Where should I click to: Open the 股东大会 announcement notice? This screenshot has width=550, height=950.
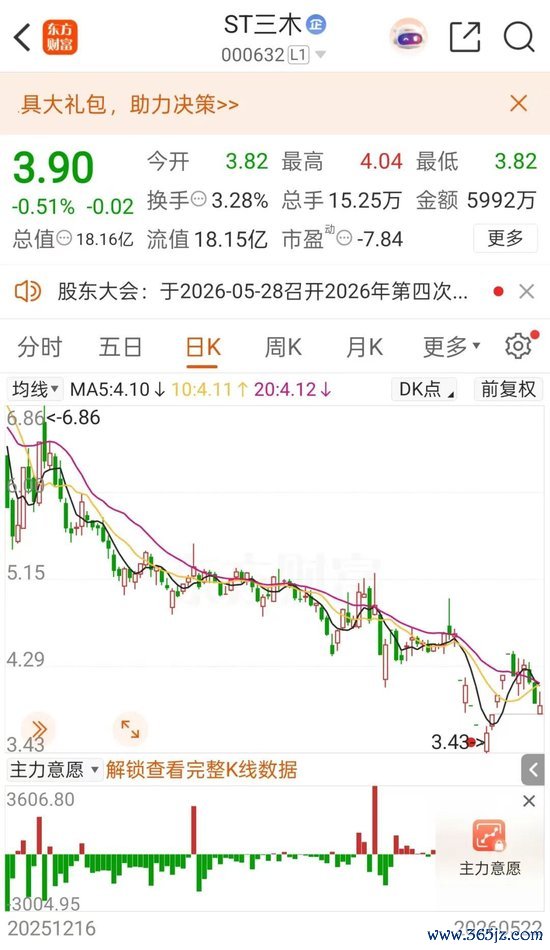(x=262, y=292)
